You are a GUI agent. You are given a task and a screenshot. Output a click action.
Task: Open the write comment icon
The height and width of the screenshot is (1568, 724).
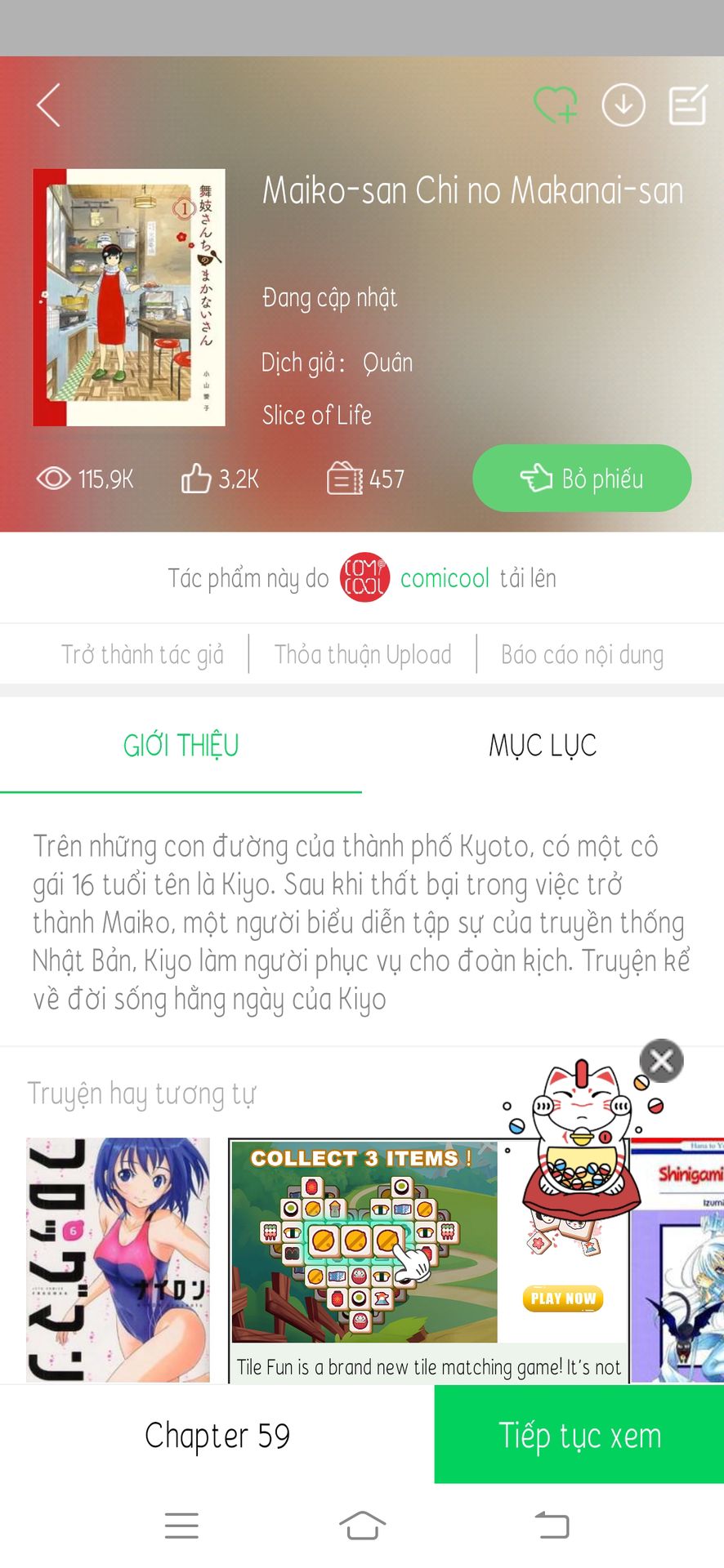tap(687, 105)
